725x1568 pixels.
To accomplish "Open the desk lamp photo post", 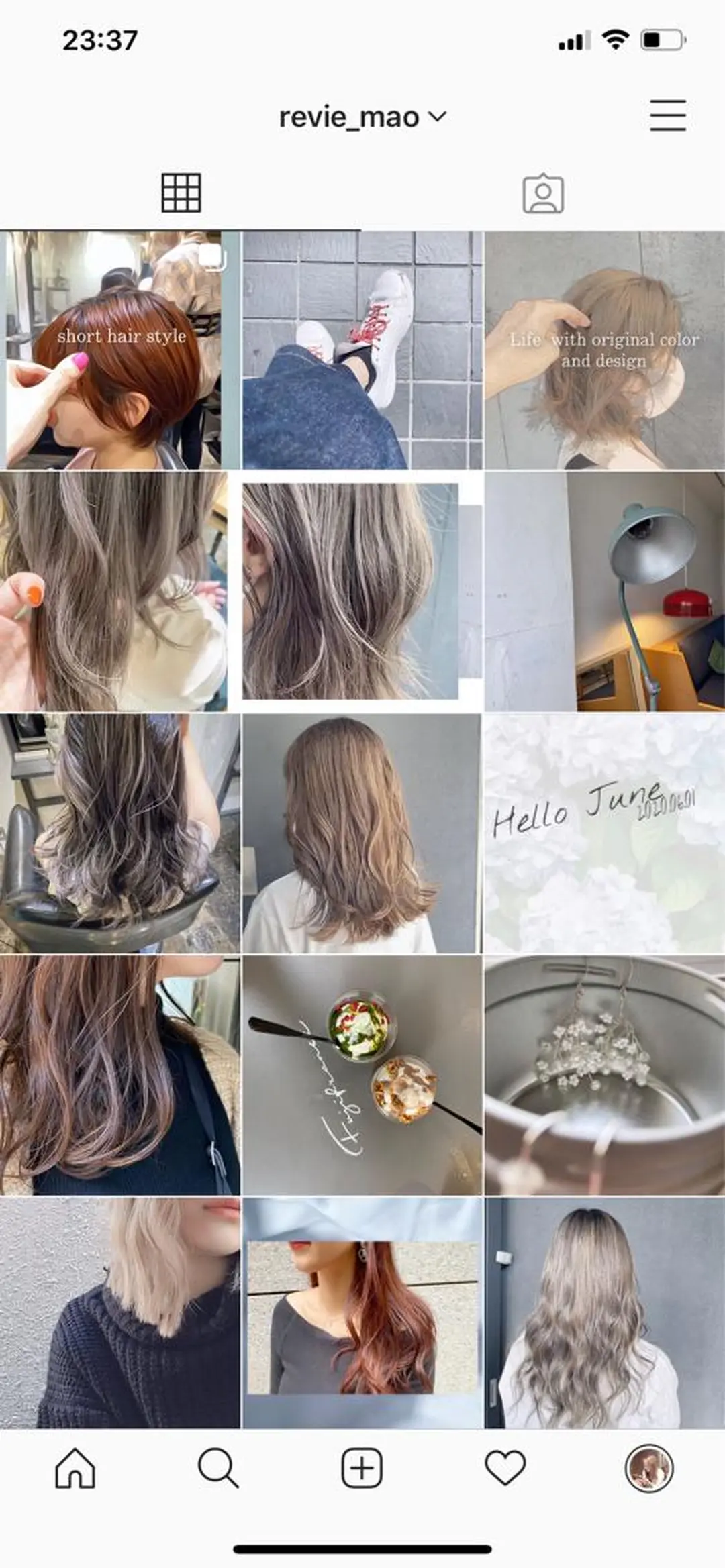I will [604, 592].
